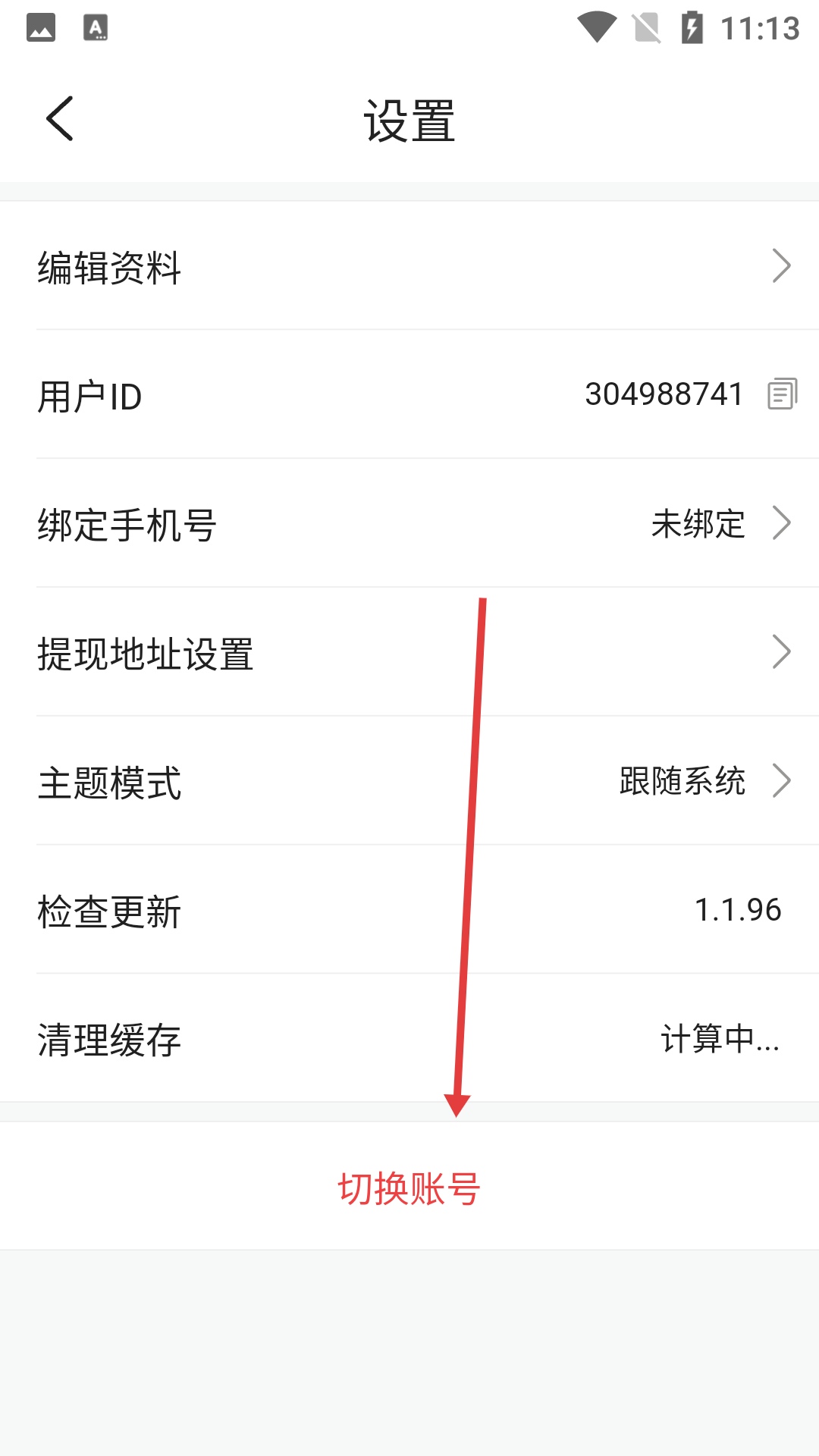Expand the 编辑资料 row chevron

pos(783,266)
